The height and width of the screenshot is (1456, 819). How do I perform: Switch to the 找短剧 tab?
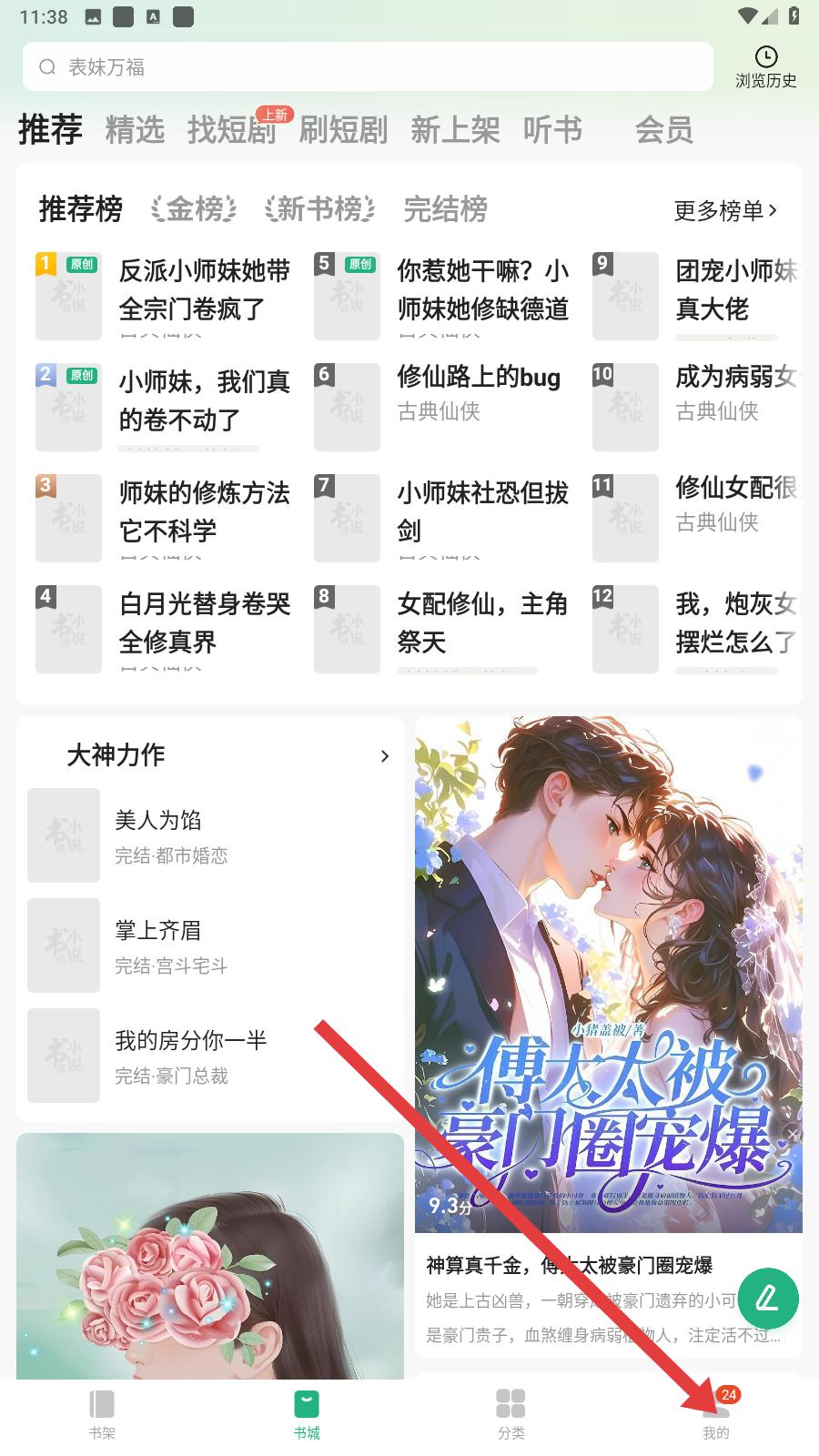tap(231, 130)
